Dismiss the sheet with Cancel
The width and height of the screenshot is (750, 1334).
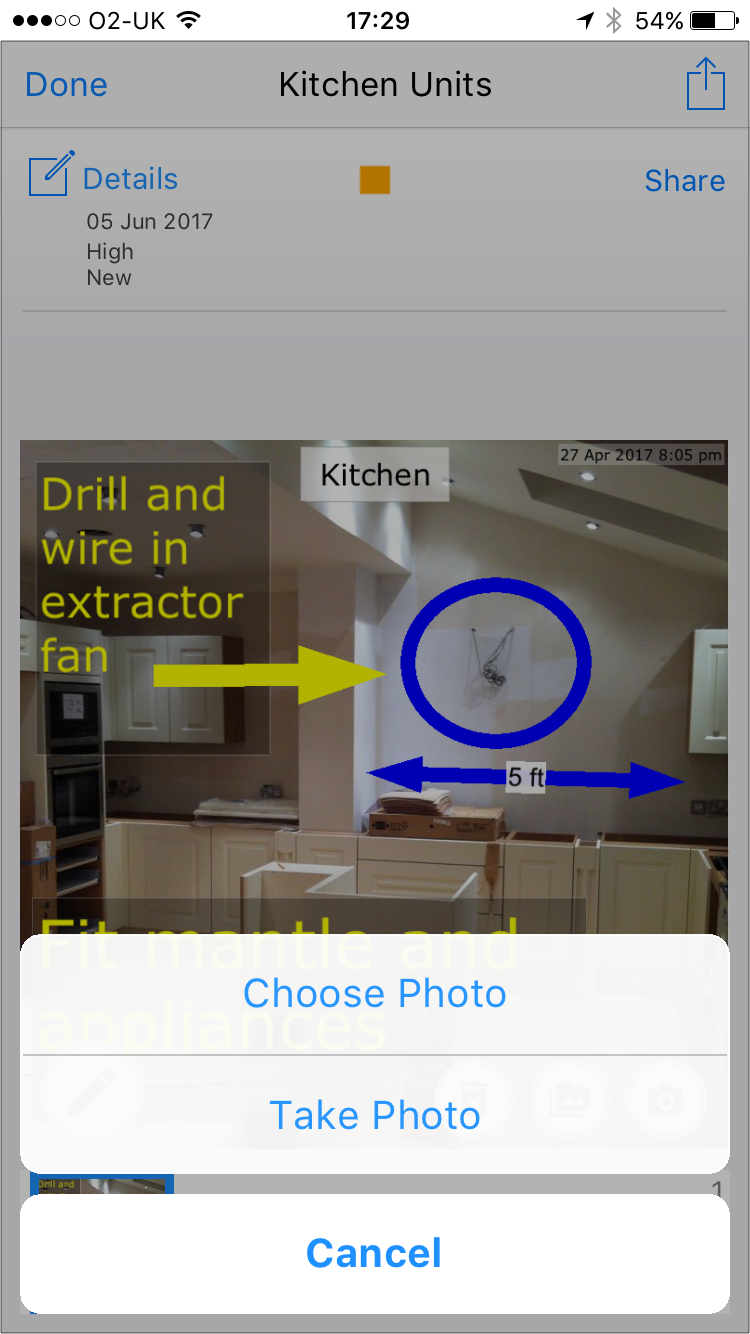click(375, 1254)
